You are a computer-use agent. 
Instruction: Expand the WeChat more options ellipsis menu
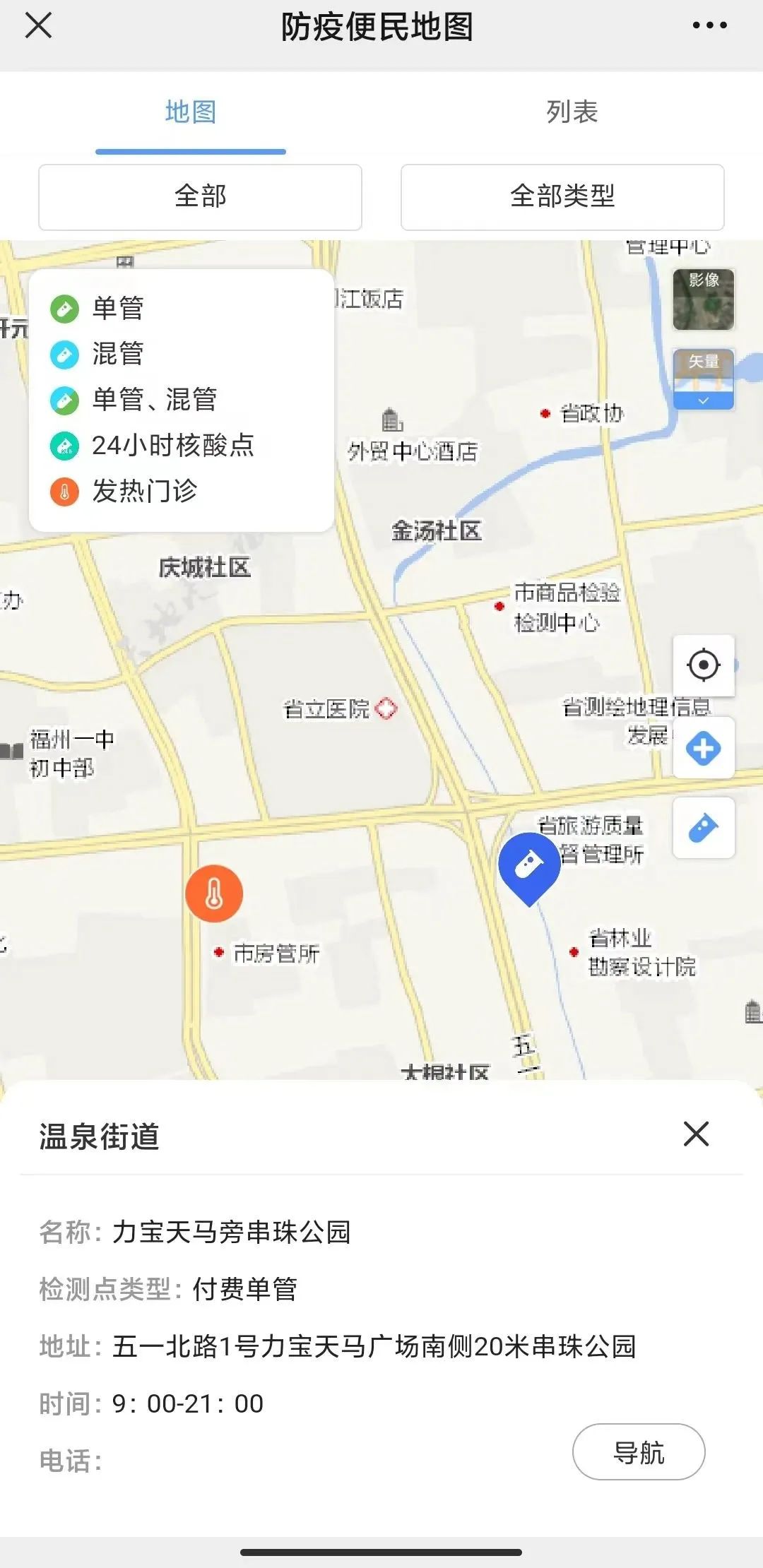point(711,26)
